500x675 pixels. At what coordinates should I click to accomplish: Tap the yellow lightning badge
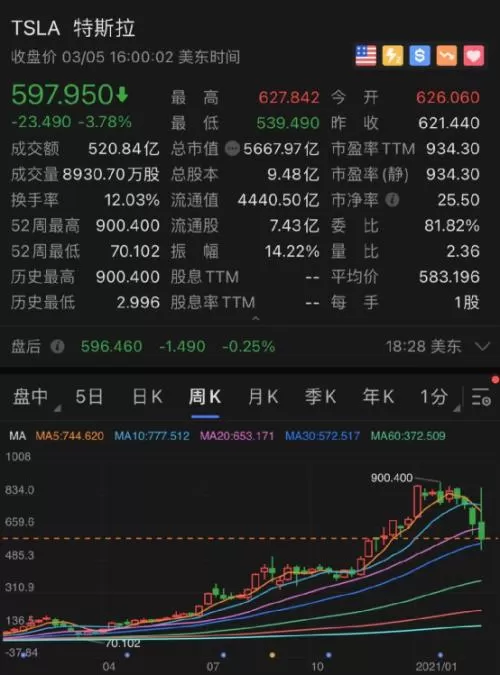pyautogui.click(x=393, y=56)
